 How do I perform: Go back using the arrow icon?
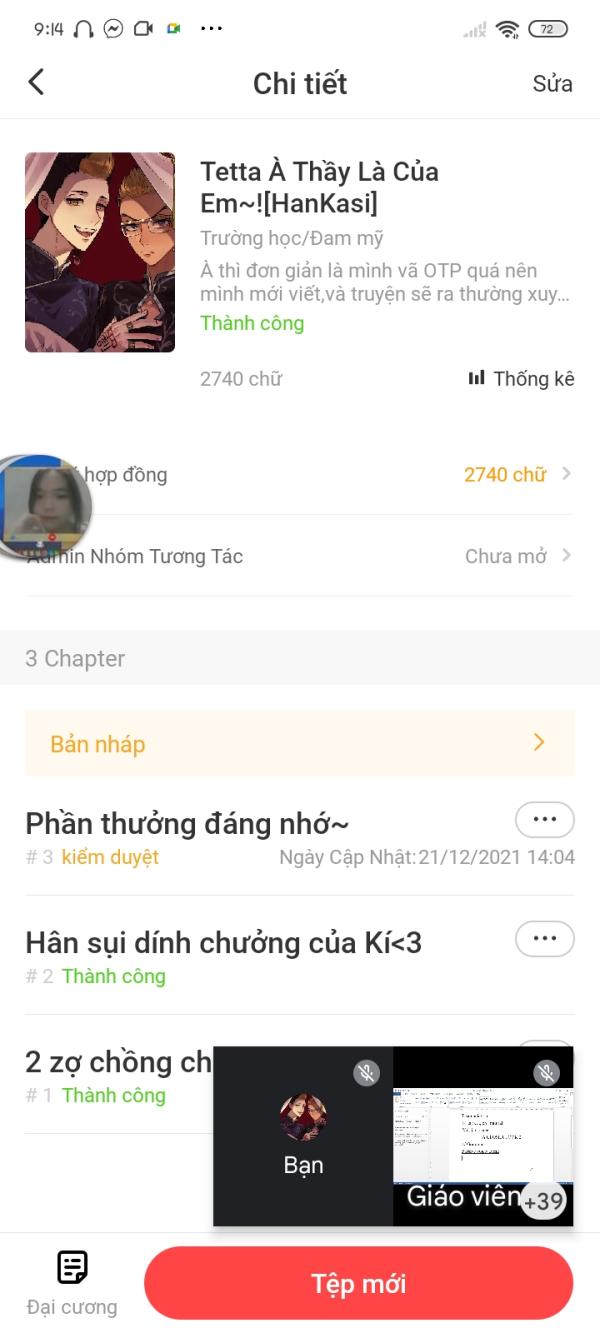pyautogui.click(x=37, y=82)
